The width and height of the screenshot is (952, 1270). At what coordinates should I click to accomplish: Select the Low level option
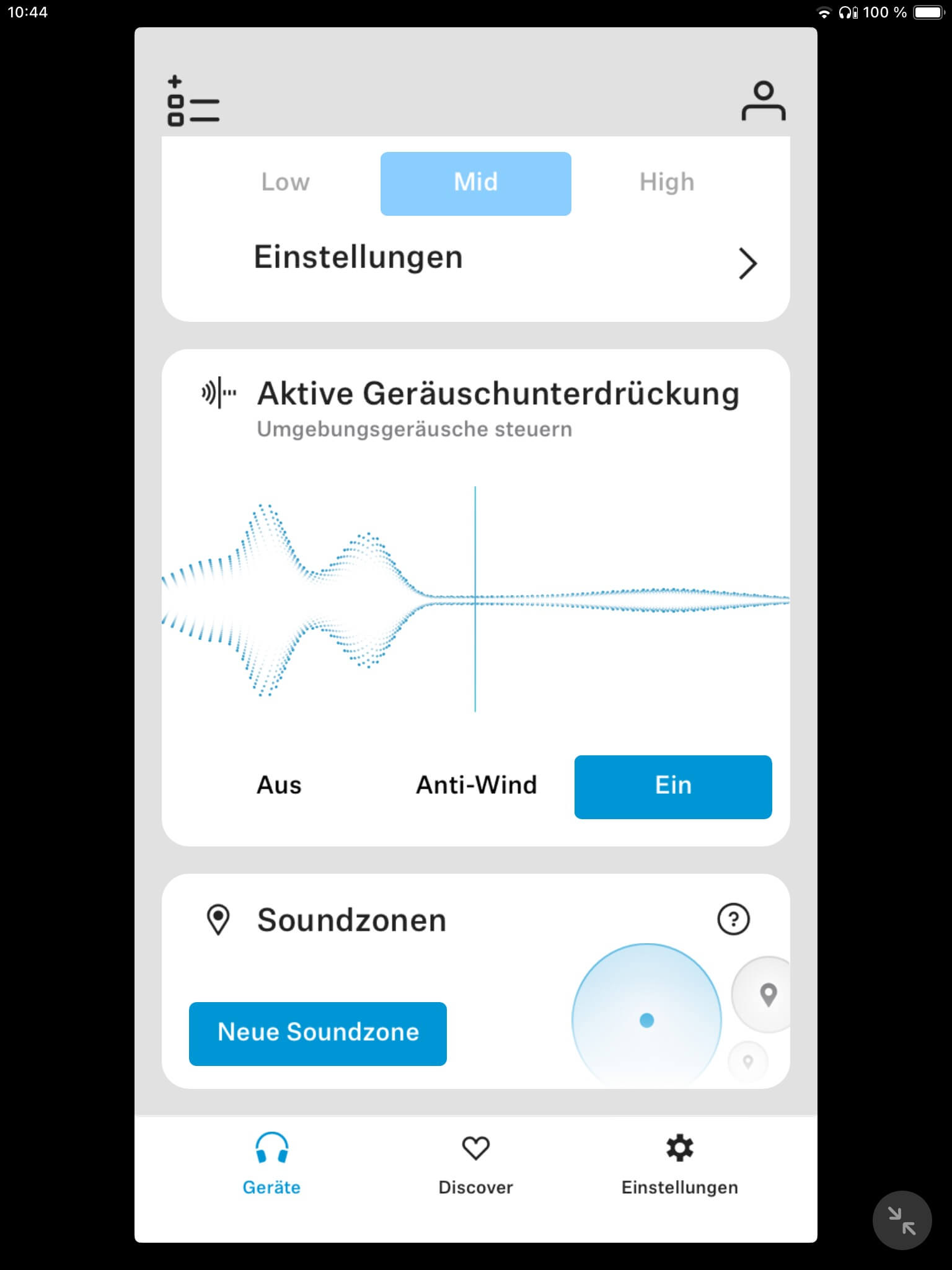click(x=285, y=183)
